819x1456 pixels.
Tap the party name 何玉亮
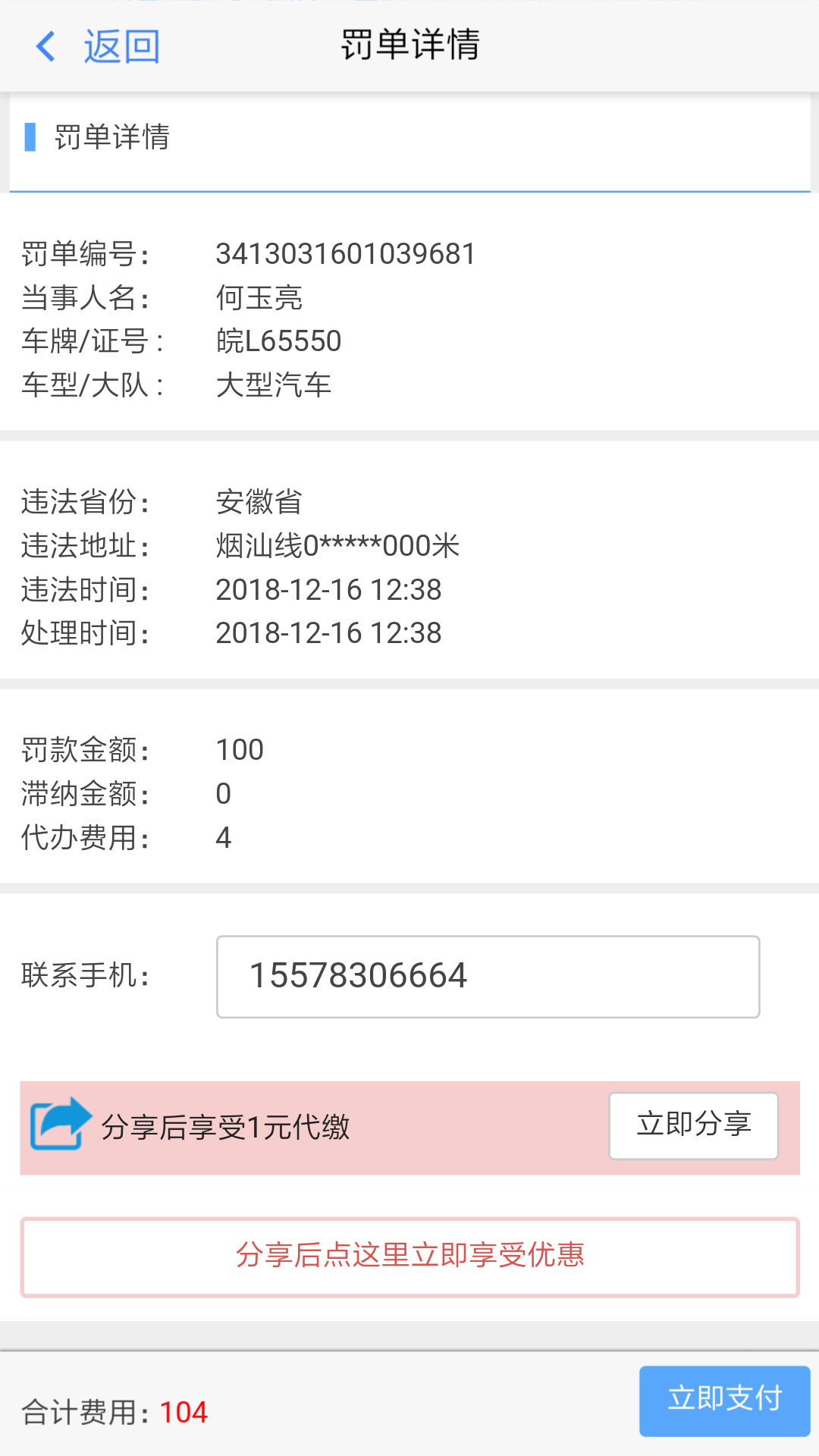pyautogui.click(x=258, y=297)
